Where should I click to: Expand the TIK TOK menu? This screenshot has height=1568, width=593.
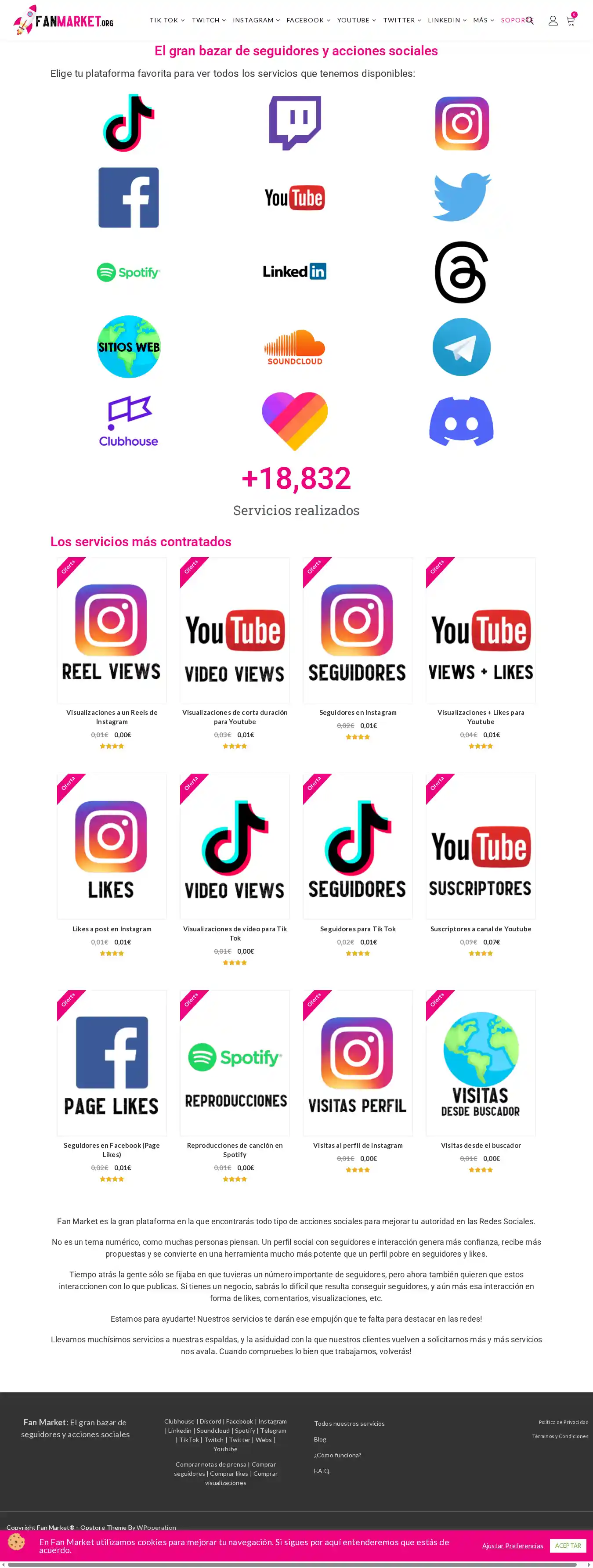click(167, 20)
